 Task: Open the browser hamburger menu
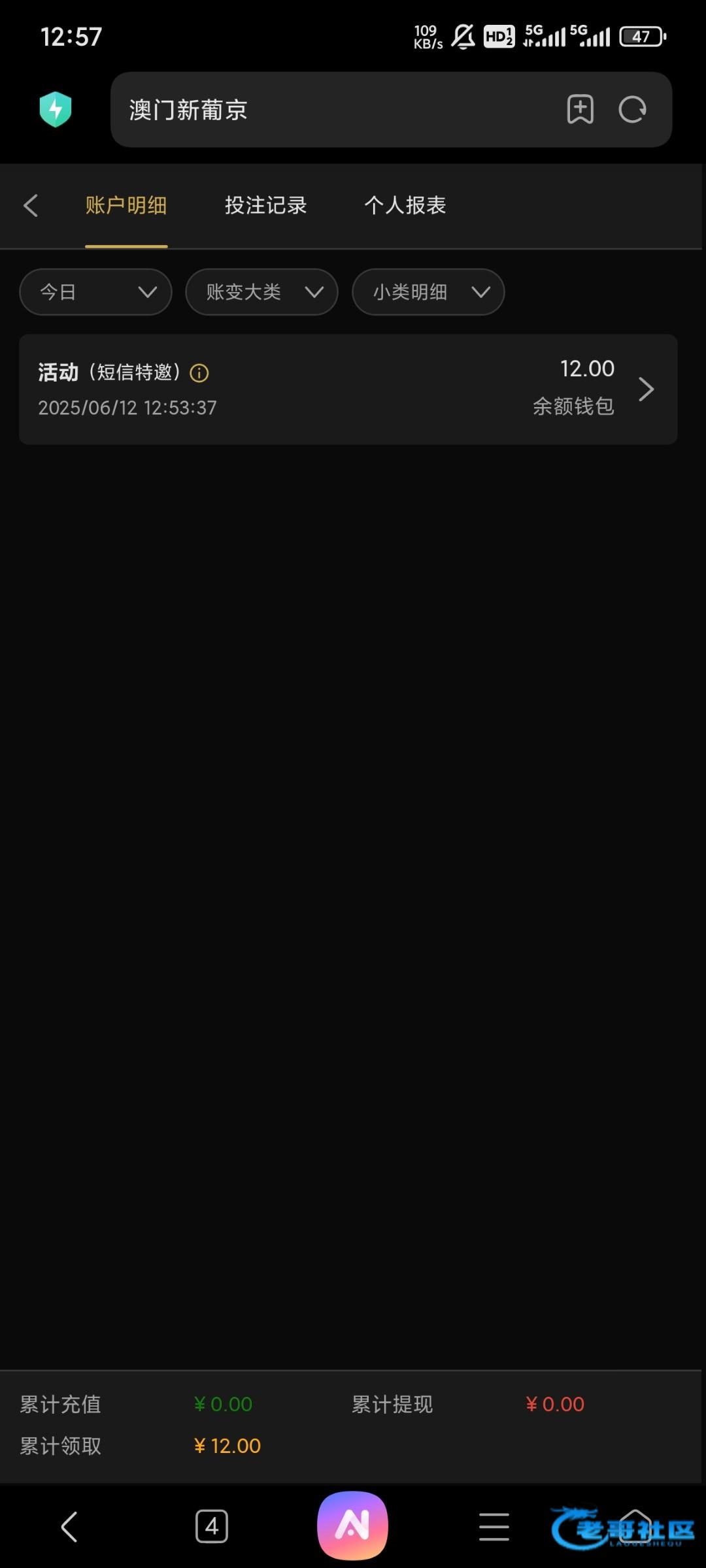point(494,1526)
